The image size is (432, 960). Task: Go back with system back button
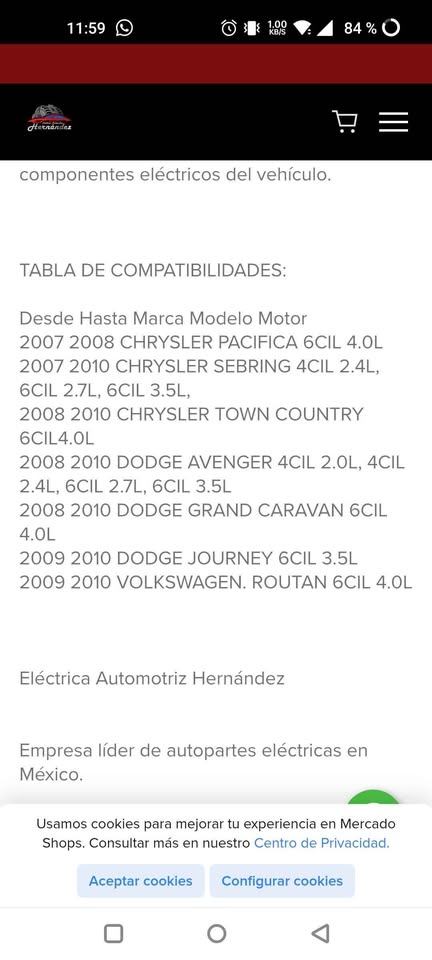[321, 934]
